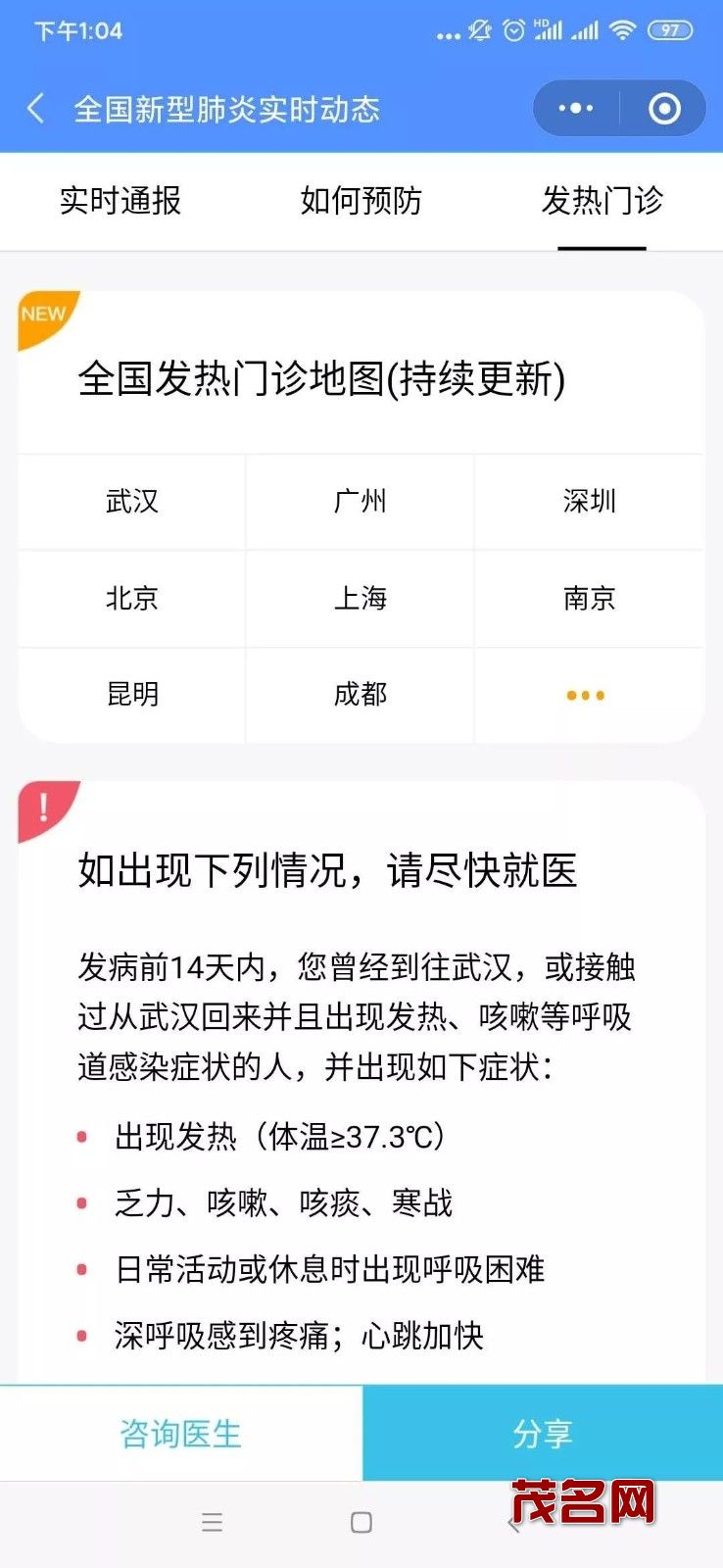723x1568 pixels.
Task: Go back from the 全国新型肺炎实时动态 page
Action: [x=36, y=109]
